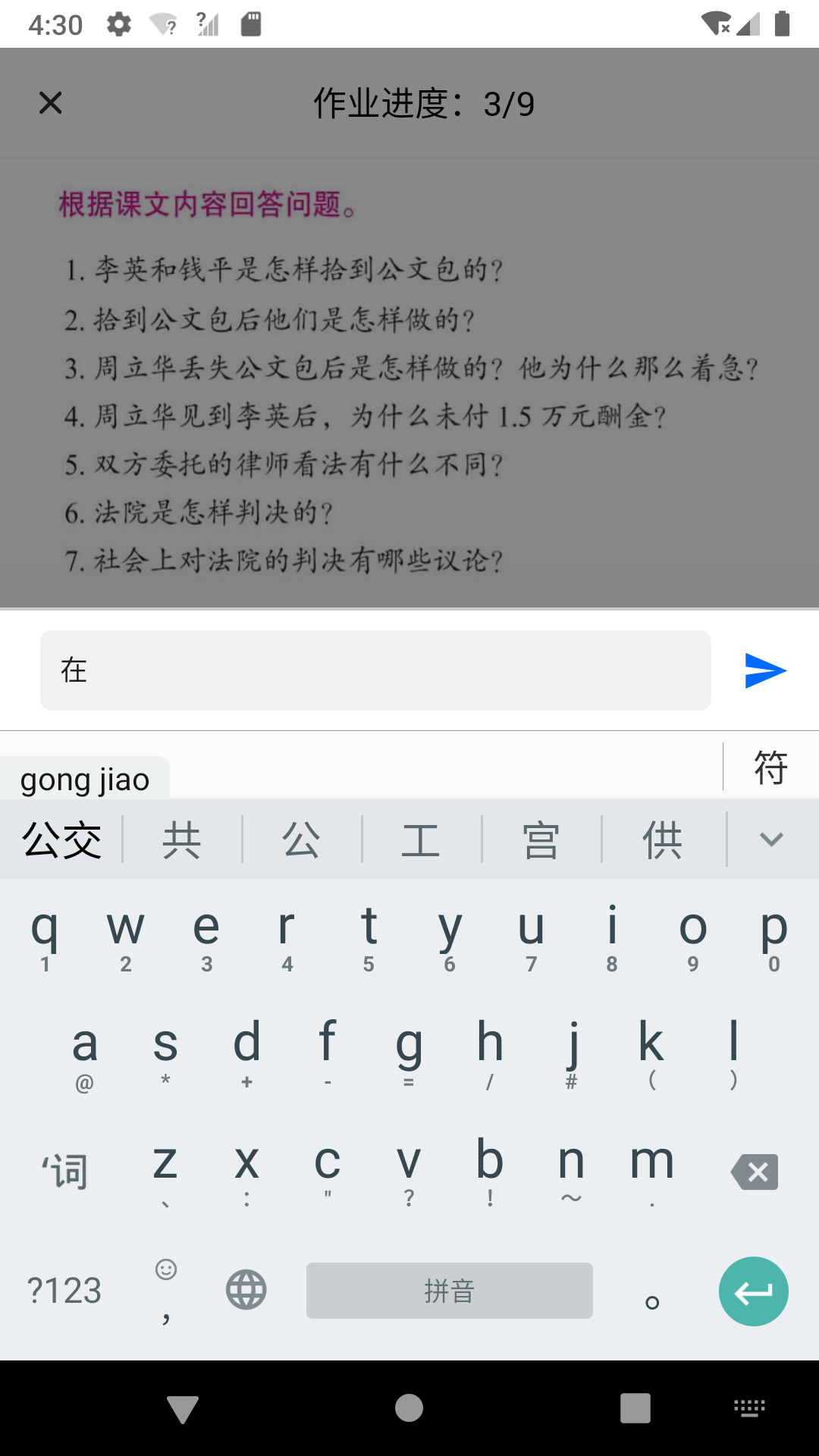Tap the enter key on keyboard
This screenshot has height=1456, width=819.
point(753,1291)
